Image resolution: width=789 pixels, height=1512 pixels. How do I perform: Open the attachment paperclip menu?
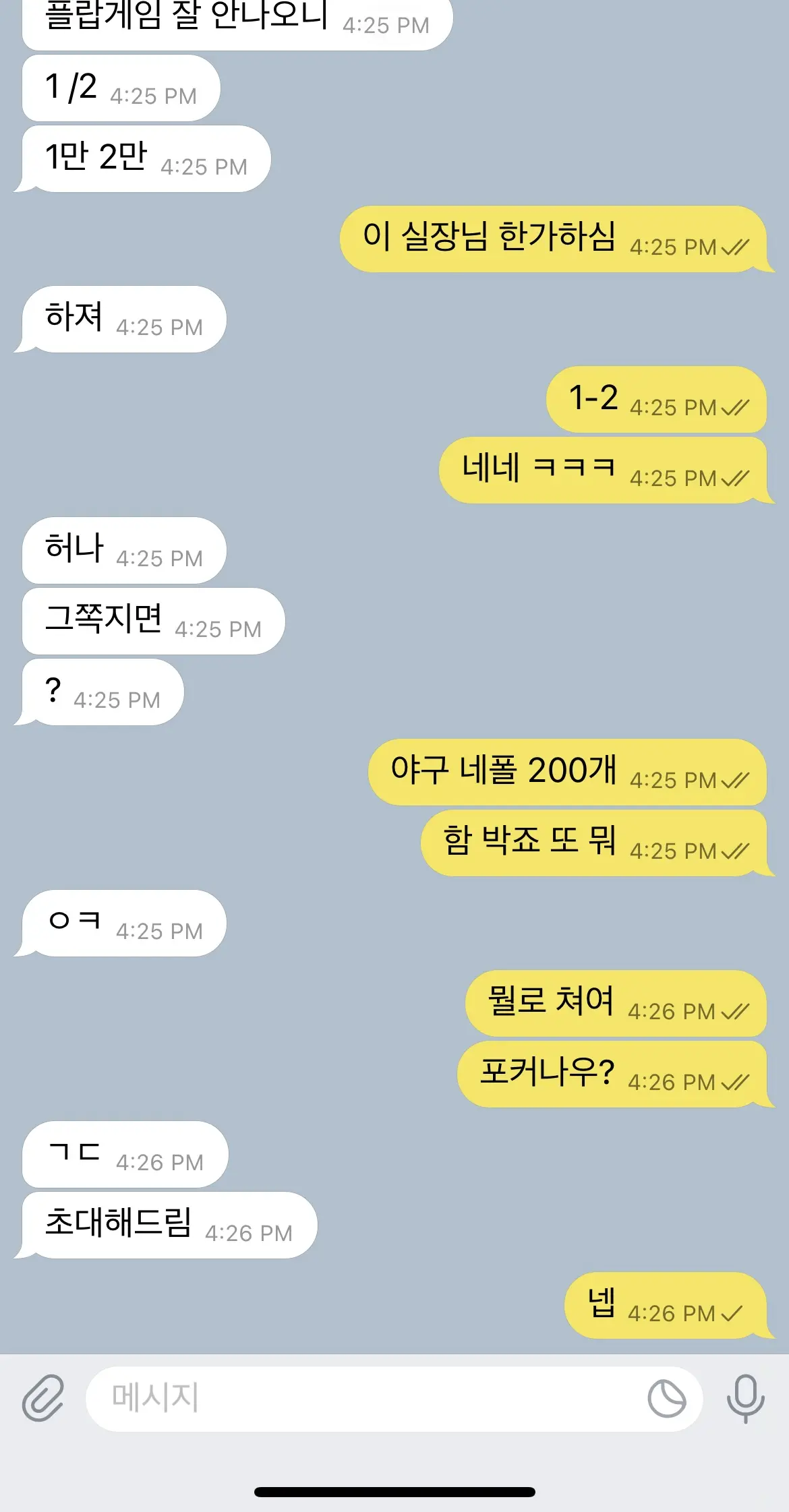pos(43,1399)
